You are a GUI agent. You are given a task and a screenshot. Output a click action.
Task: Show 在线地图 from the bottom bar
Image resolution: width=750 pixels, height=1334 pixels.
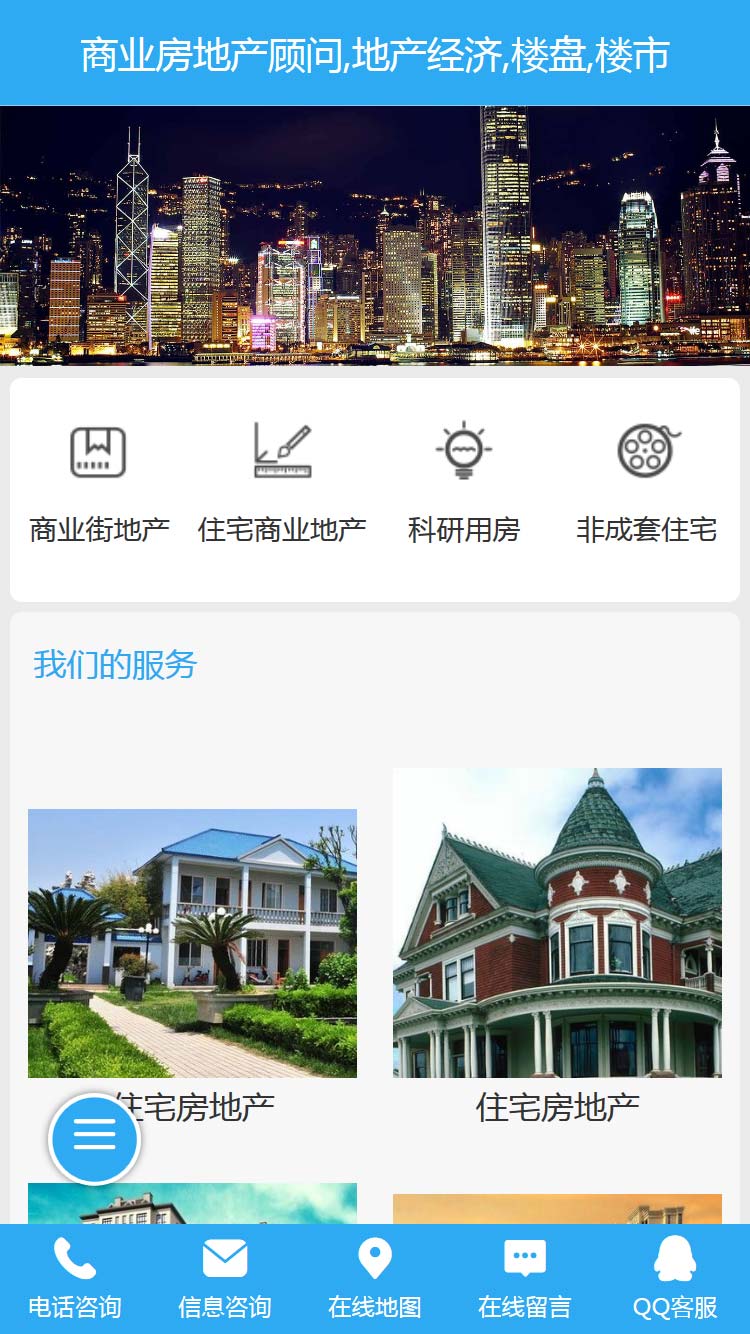pos(375,1279)
